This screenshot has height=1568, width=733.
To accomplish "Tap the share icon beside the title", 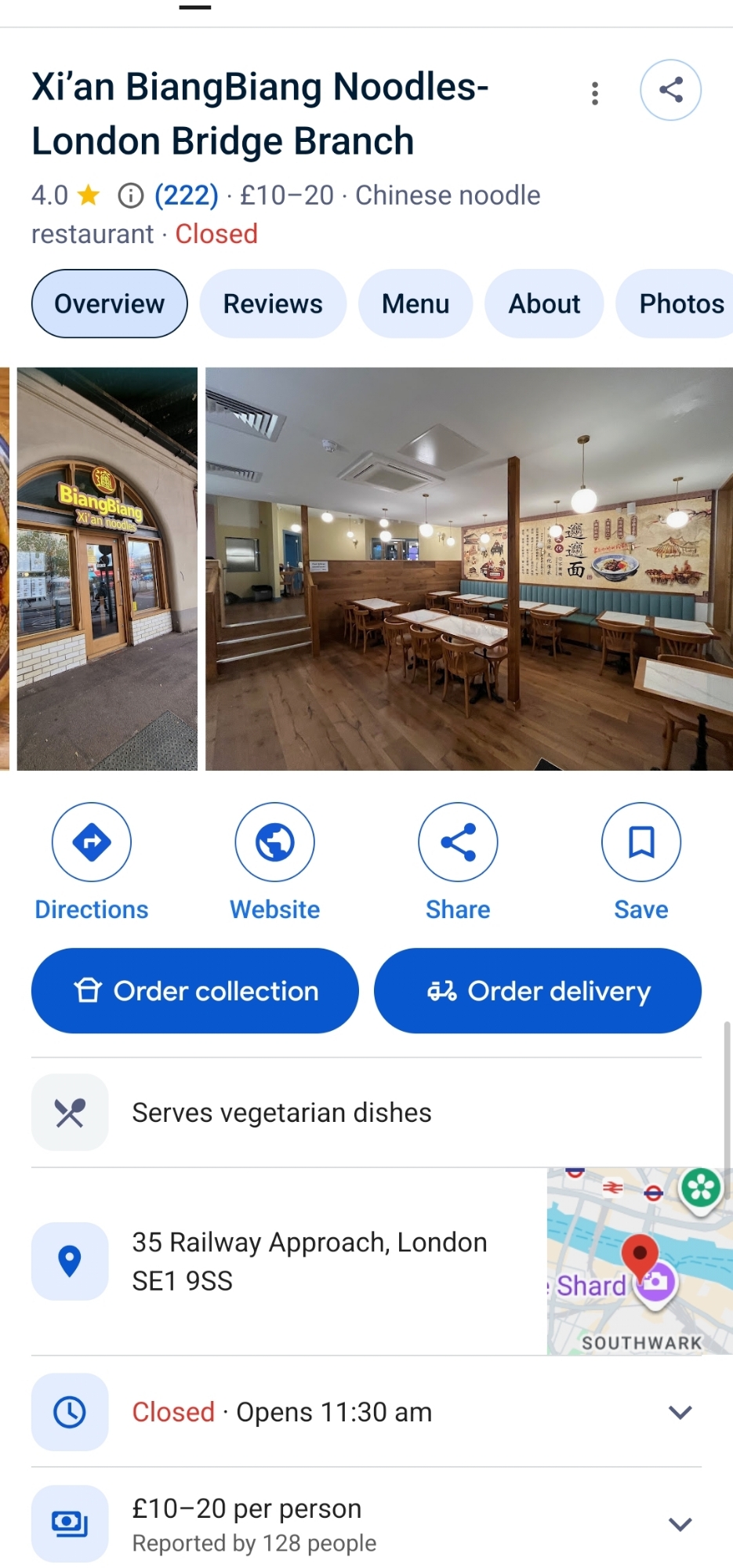I will coord(670,90).
